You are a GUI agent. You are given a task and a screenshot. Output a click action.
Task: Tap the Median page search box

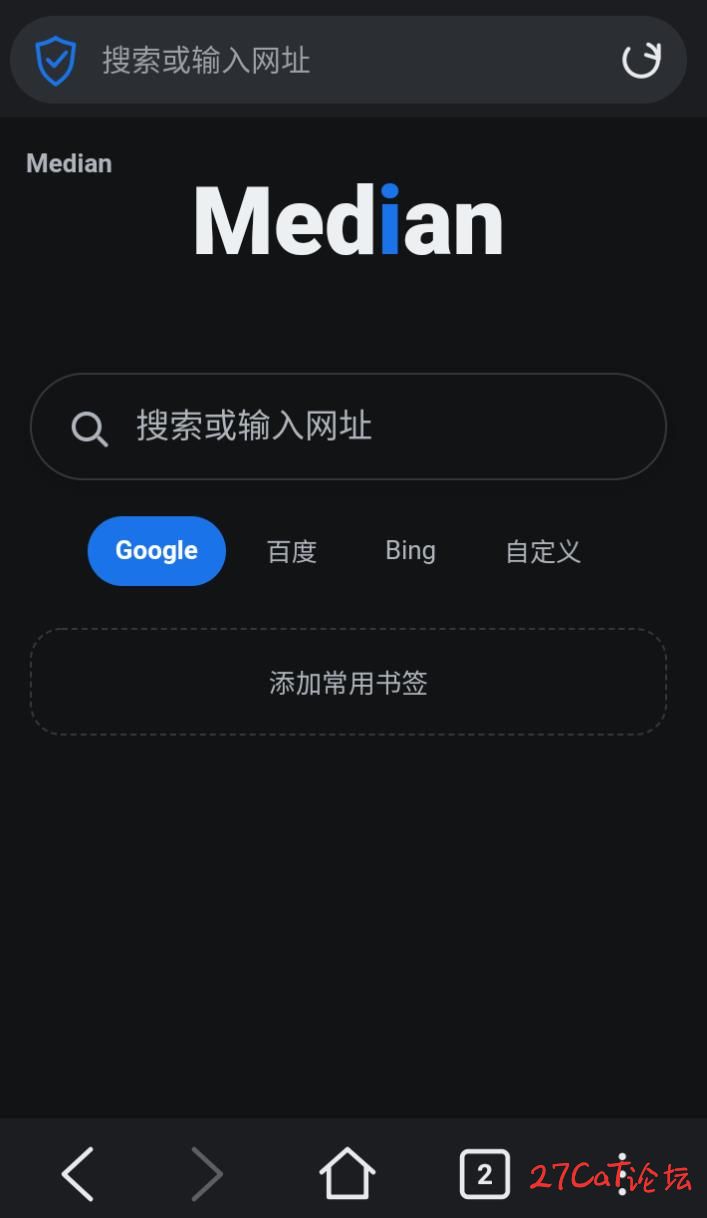tap(348, 426)
